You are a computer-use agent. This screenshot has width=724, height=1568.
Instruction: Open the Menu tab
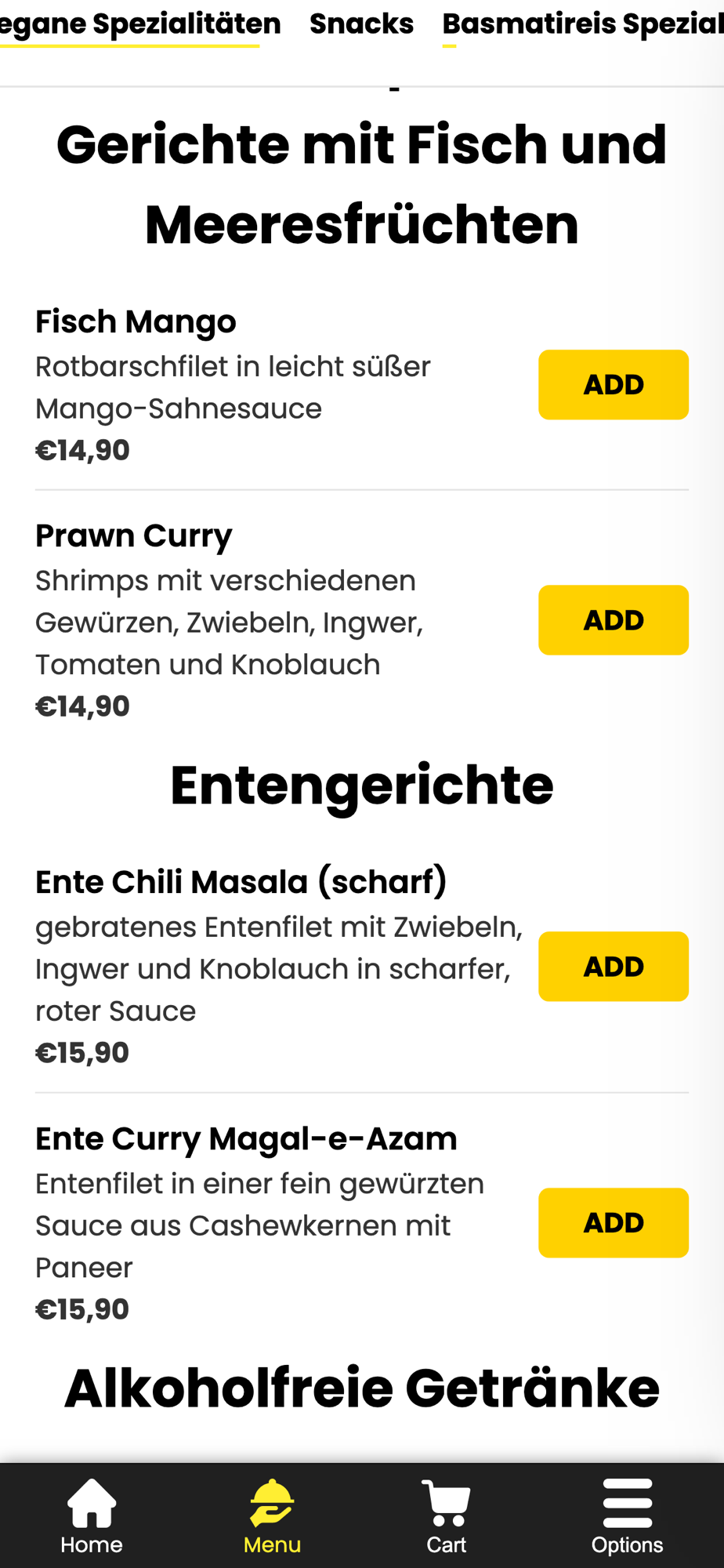click(x=272, y=1516)
